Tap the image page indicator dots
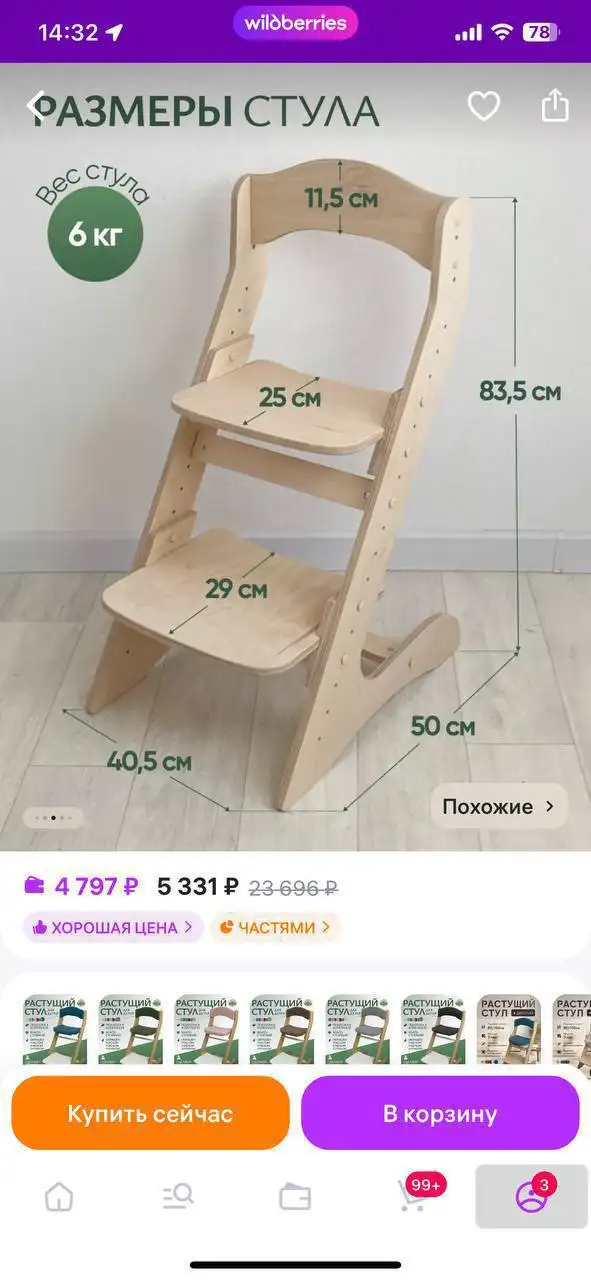This screenshot has height=1280, width=591. pyautogui.click(x=54, y=817)
